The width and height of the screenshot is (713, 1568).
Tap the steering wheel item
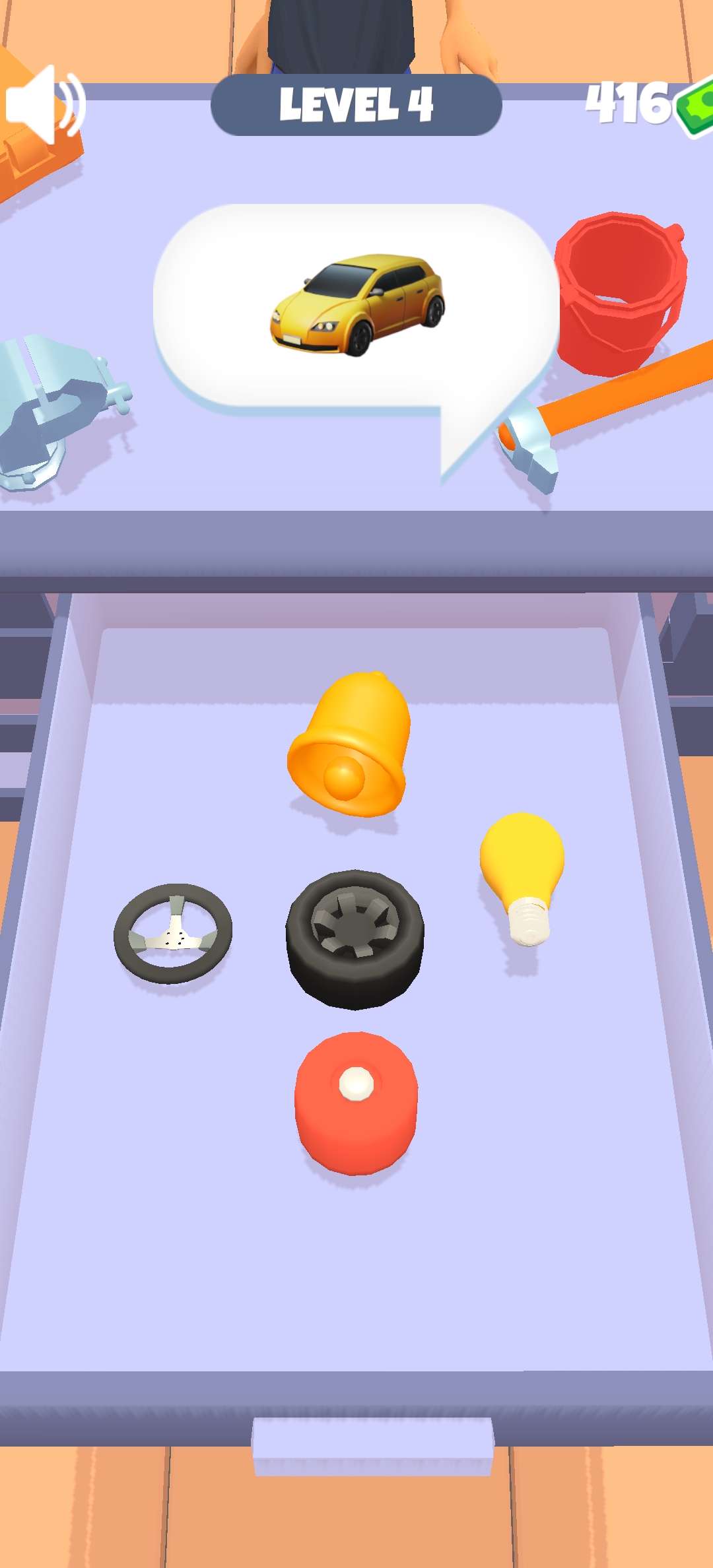173,933
